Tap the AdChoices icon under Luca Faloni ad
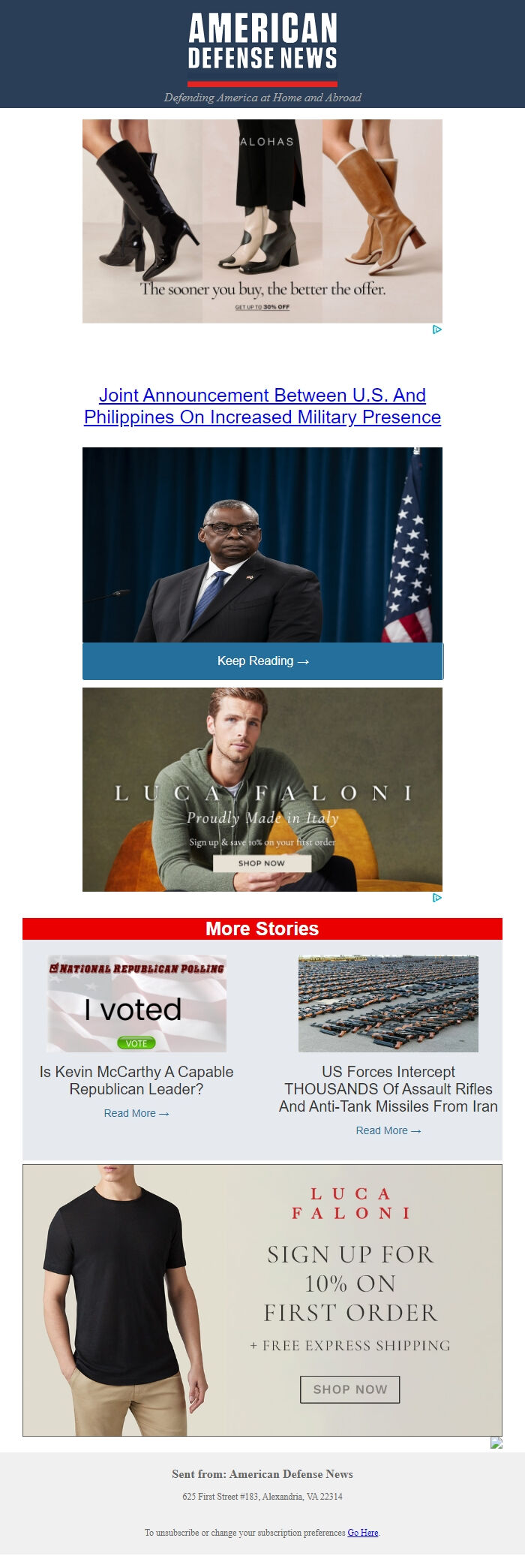Screen dimensions: 525x1568 point(437,898)
